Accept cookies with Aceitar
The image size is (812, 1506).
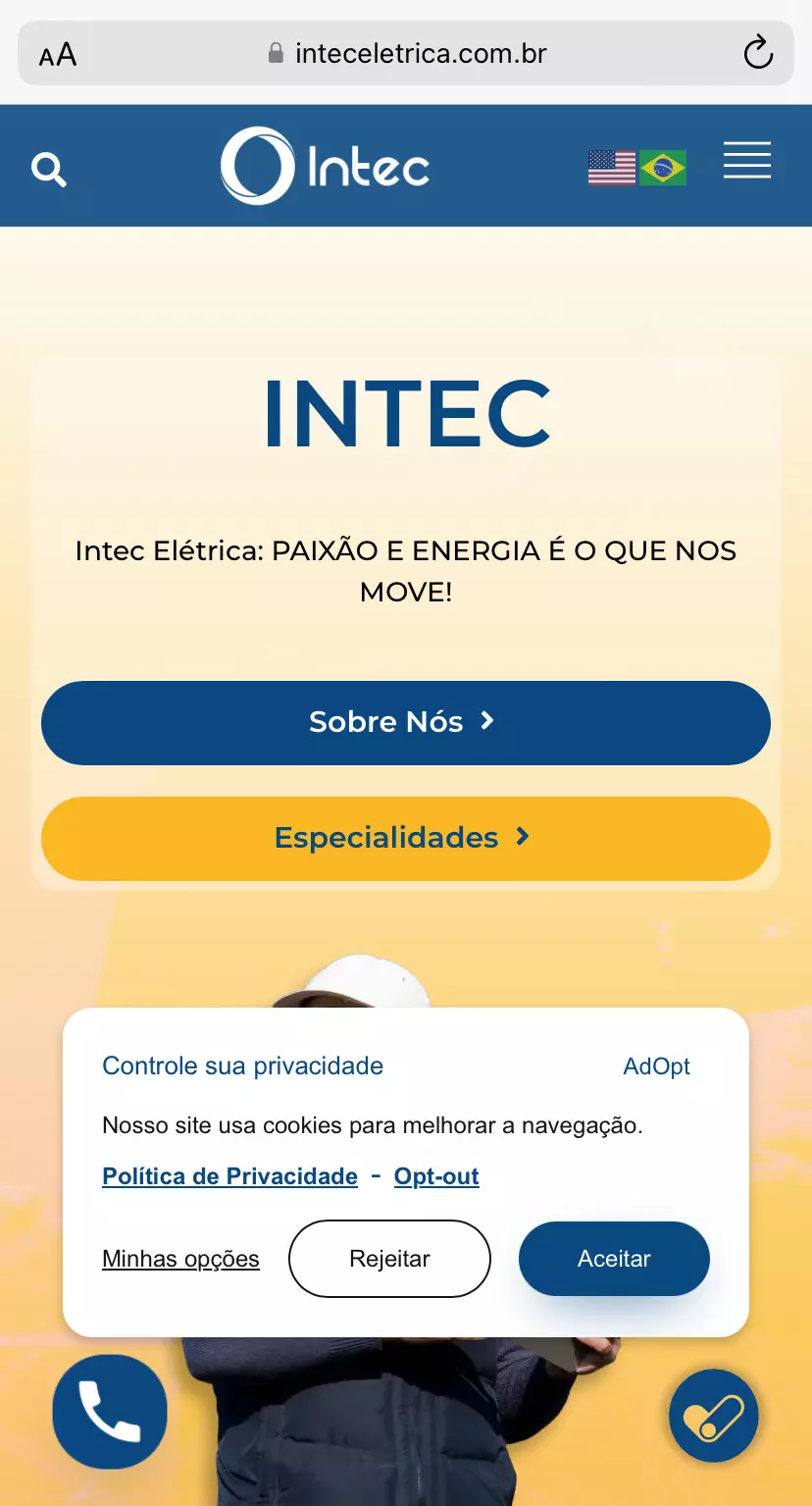[x=614, y=1259]
